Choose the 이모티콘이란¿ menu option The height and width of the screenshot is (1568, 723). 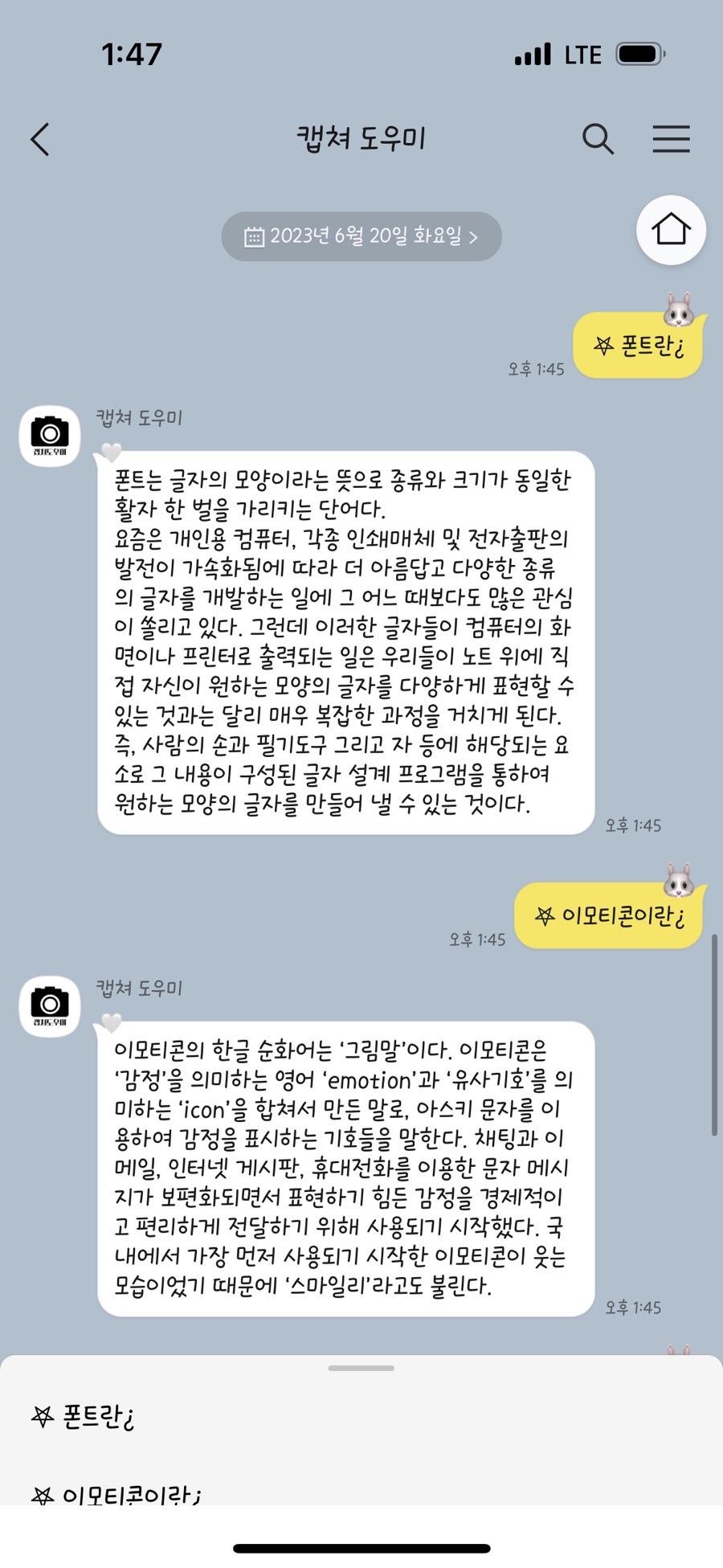pyautogui.click(x=116, y=1493)
